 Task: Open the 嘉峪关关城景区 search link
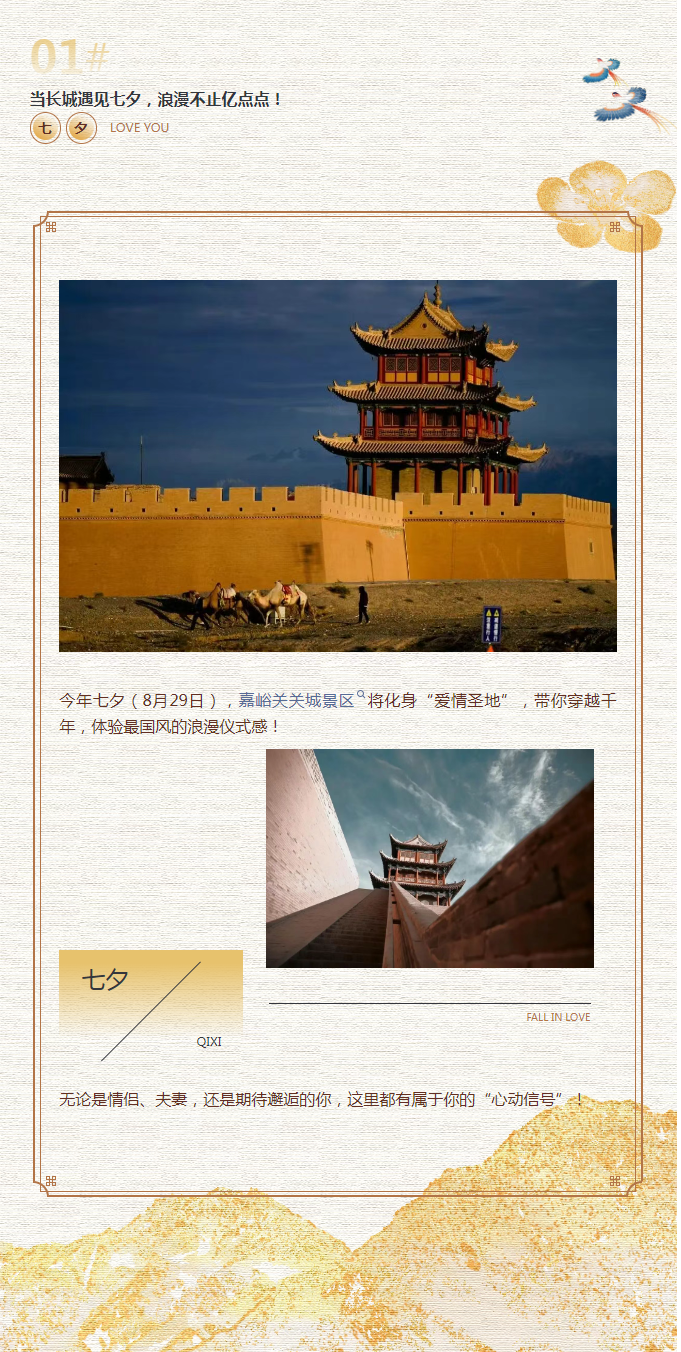[x=297, y=701]
